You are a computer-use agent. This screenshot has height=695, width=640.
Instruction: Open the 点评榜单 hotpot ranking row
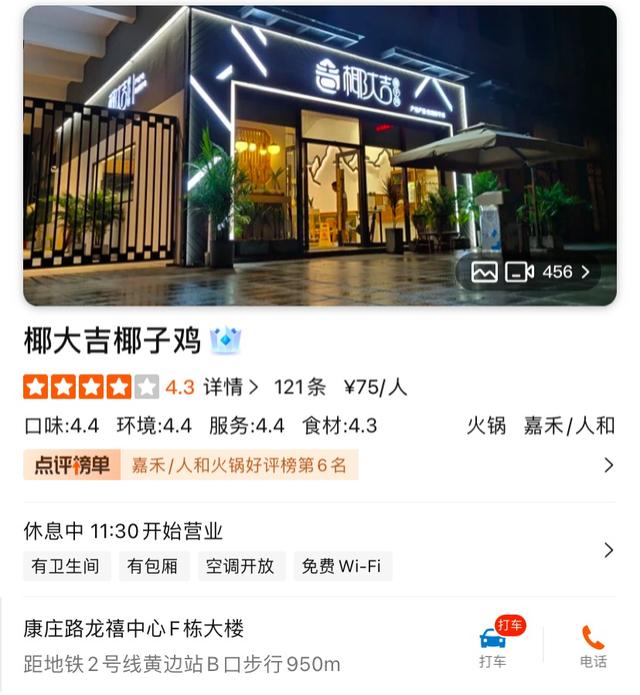pos(320,465)
